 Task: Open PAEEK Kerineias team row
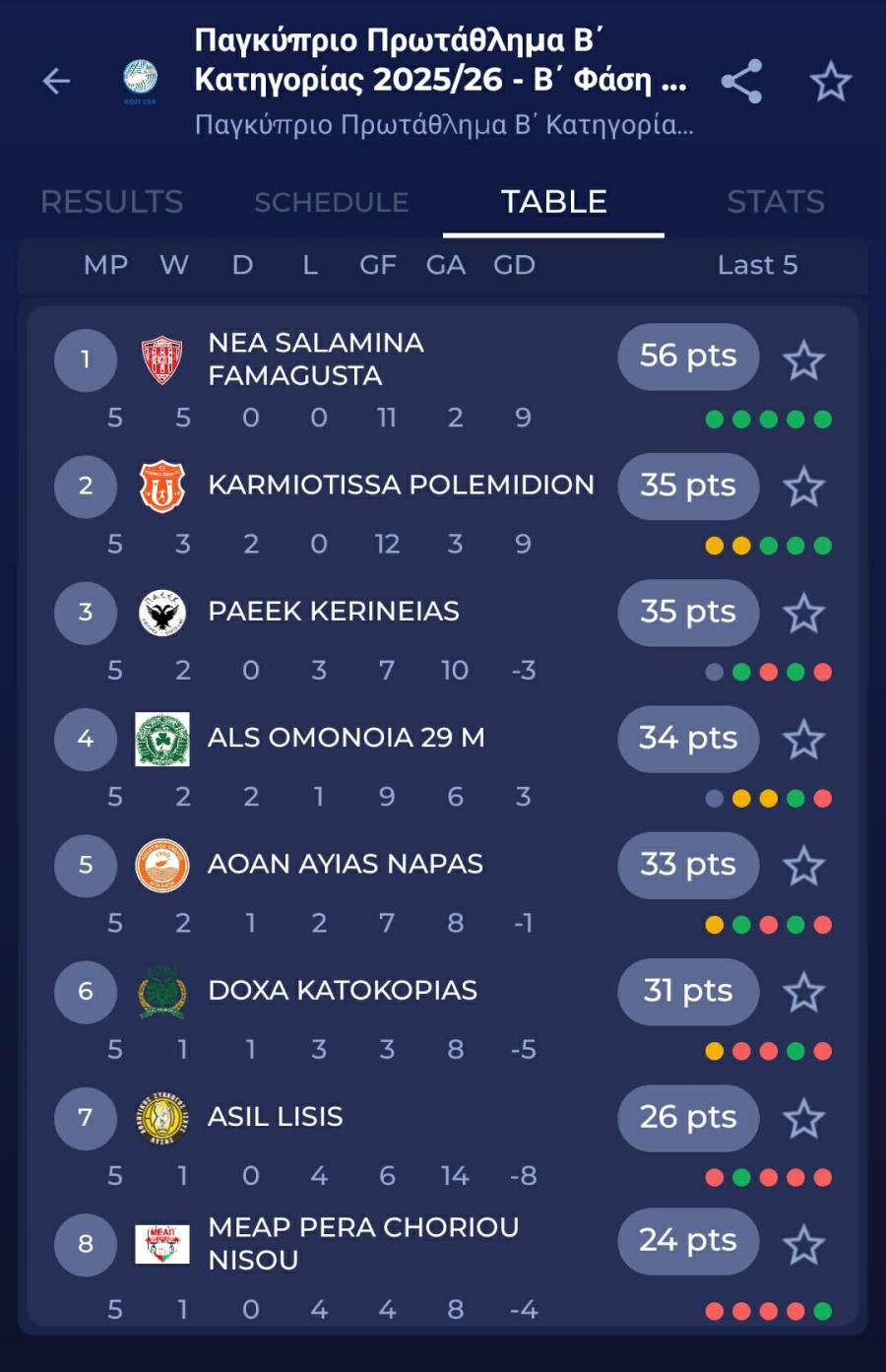333,612
